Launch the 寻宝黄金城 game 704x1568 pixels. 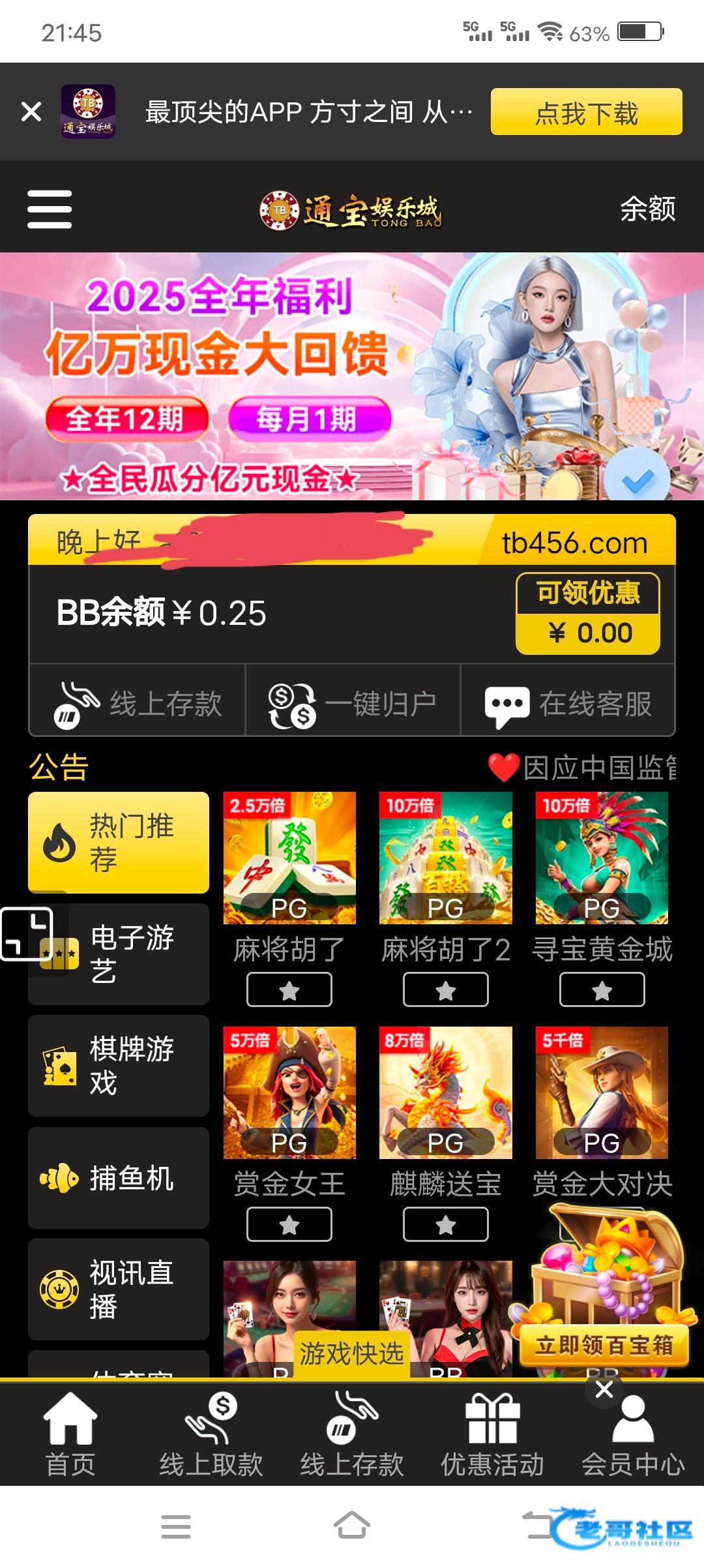pyautogui.click(x=602, y=858)
